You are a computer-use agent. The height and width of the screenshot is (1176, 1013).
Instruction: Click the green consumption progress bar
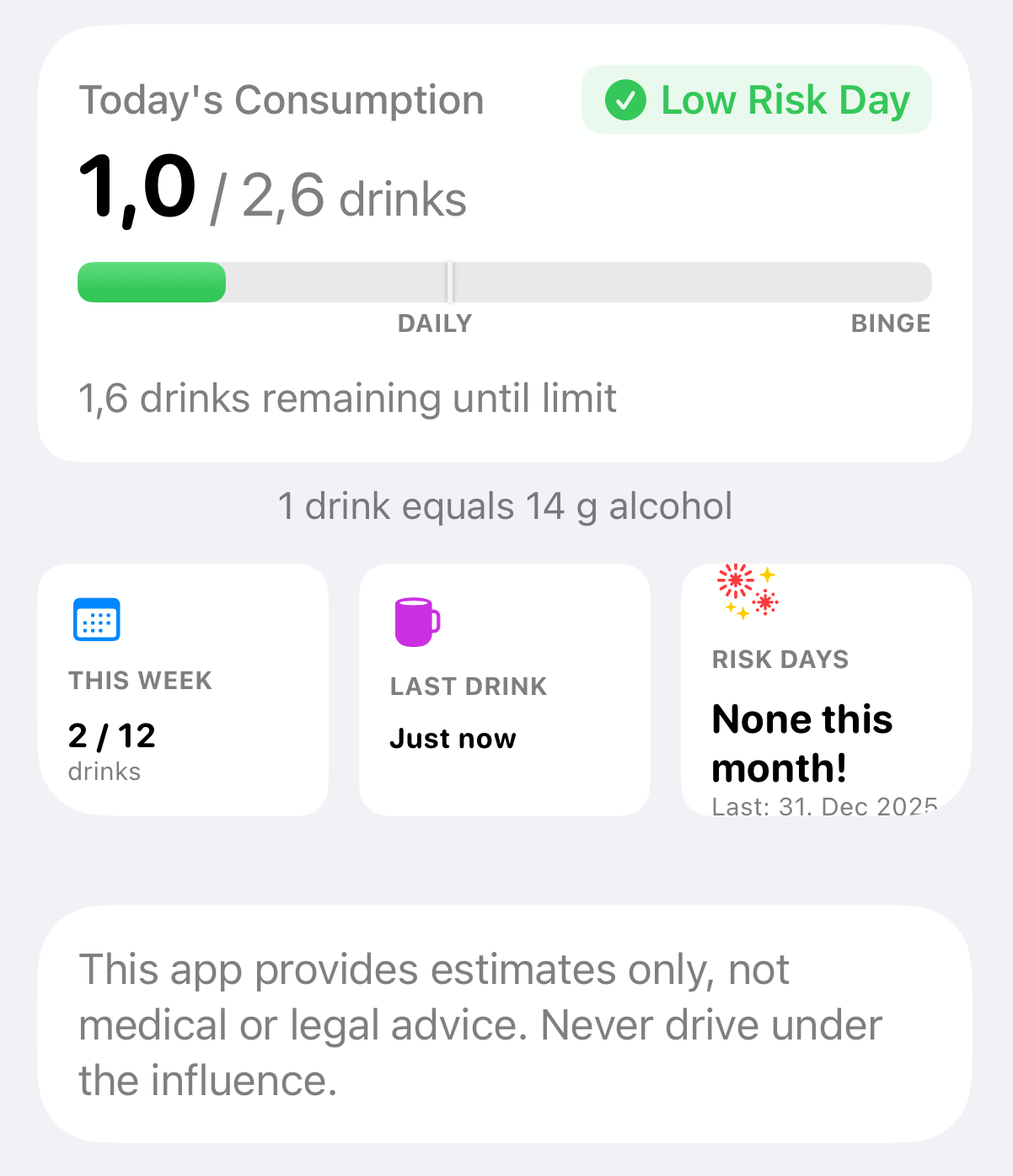(151, 282)
